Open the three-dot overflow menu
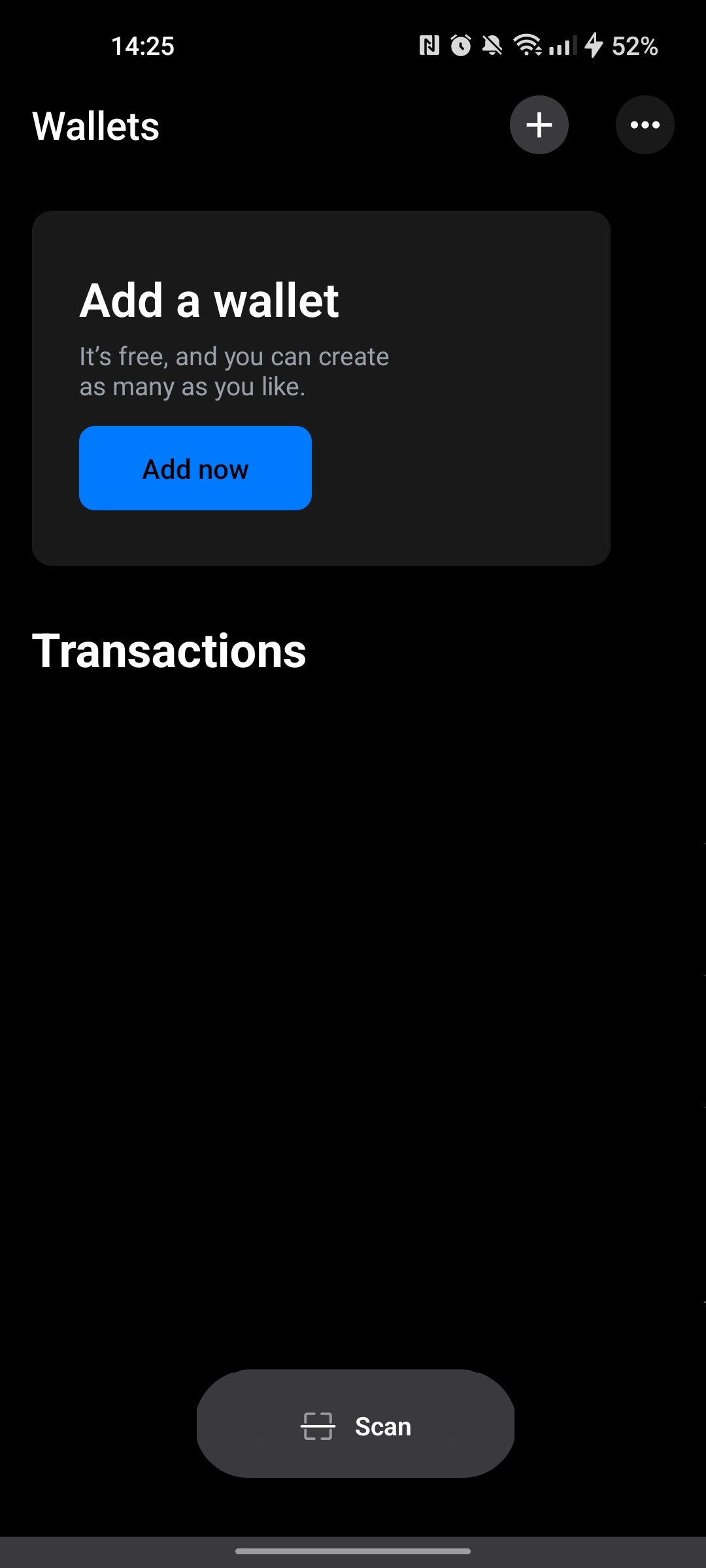The image size is (706, 1568). [645, 125]
